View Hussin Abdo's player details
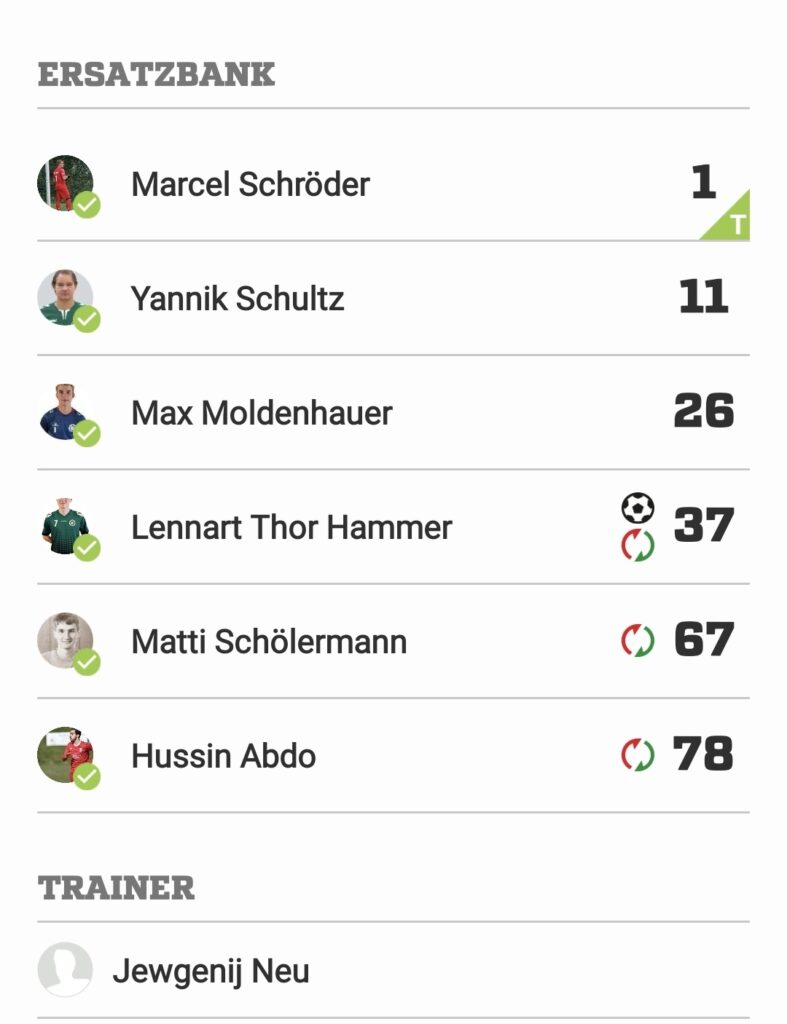787x1024 pixels. [x=223, y=756]
